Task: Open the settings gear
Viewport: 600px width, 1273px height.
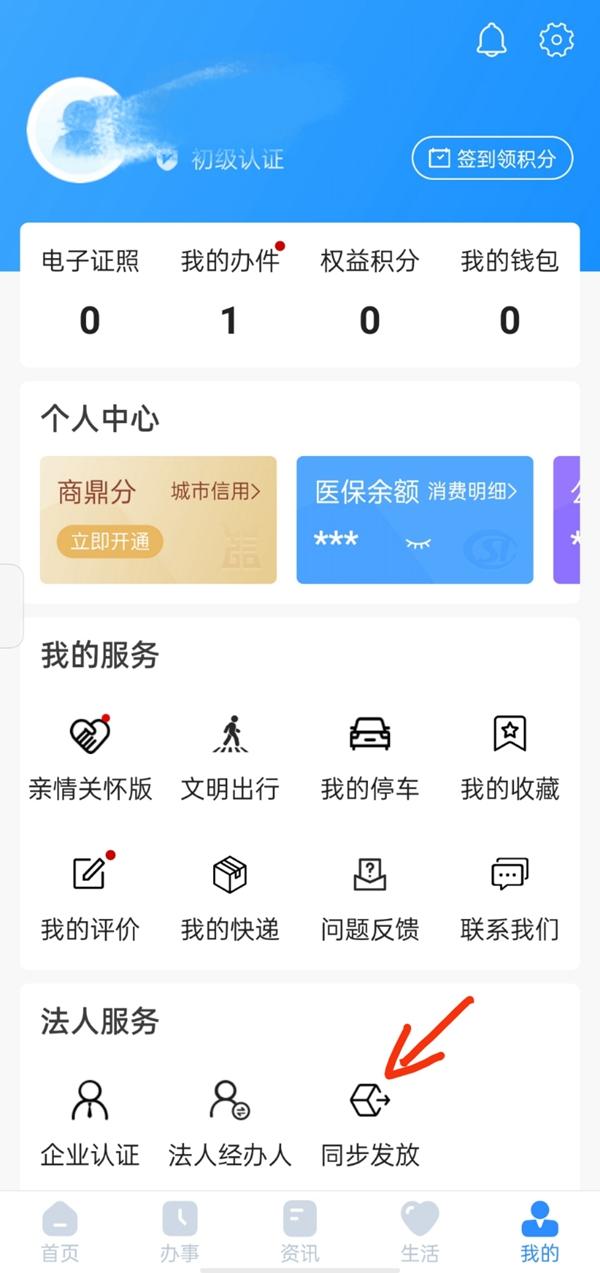Action: point(556,40)
